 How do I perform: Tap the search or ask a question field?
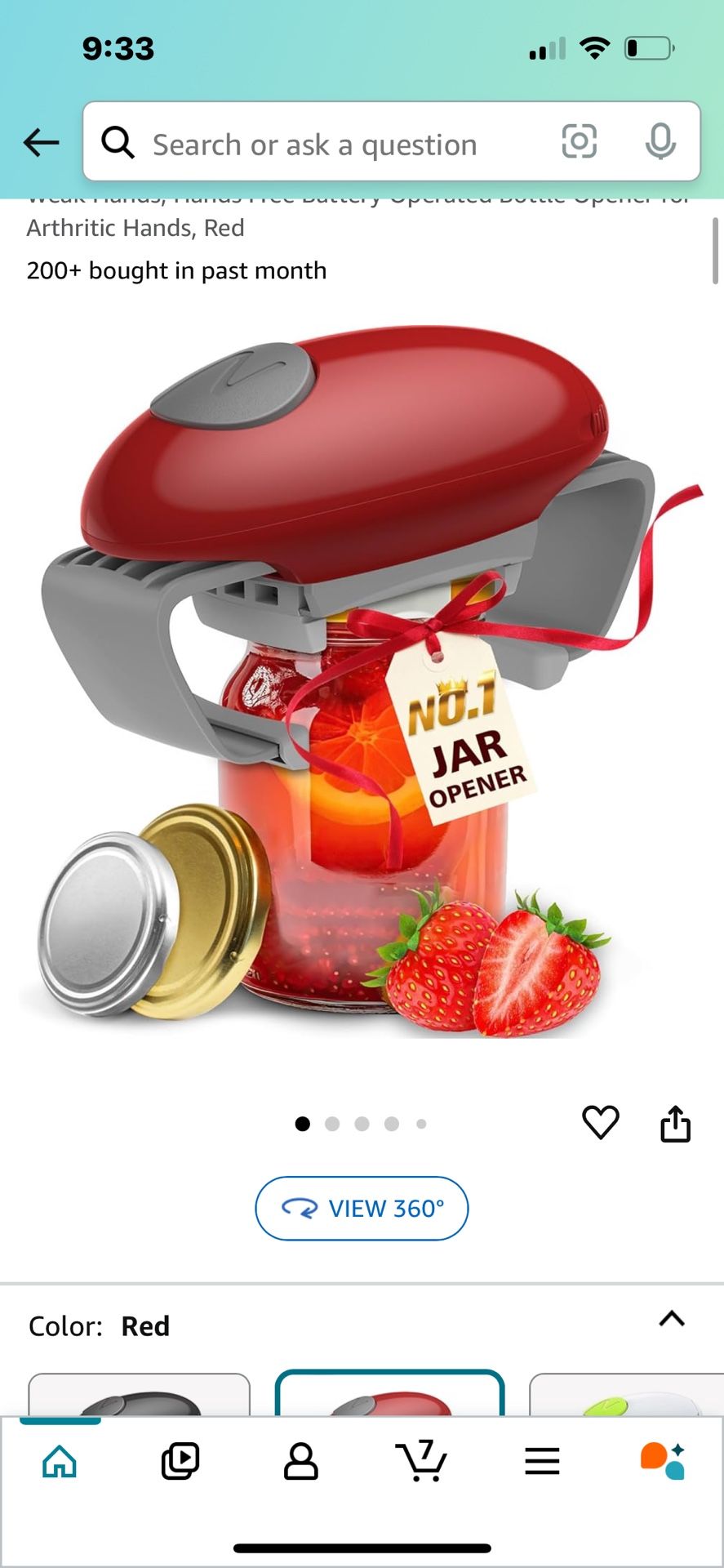(x=326, y=145)
